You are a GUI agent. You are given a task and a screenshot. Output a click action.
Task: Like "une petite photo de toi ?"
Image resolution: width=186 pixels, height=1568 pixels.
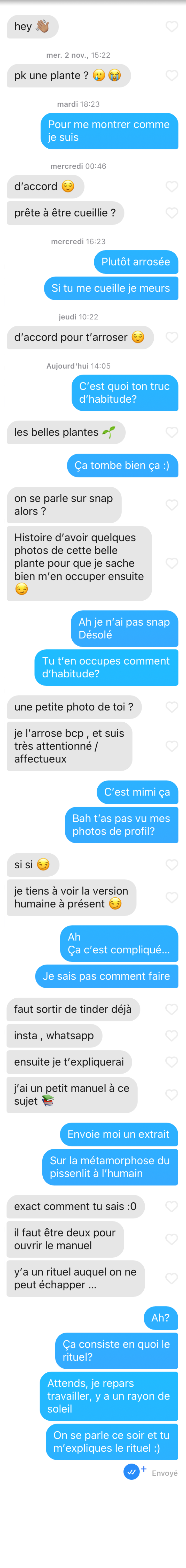[x=172, y=707]
